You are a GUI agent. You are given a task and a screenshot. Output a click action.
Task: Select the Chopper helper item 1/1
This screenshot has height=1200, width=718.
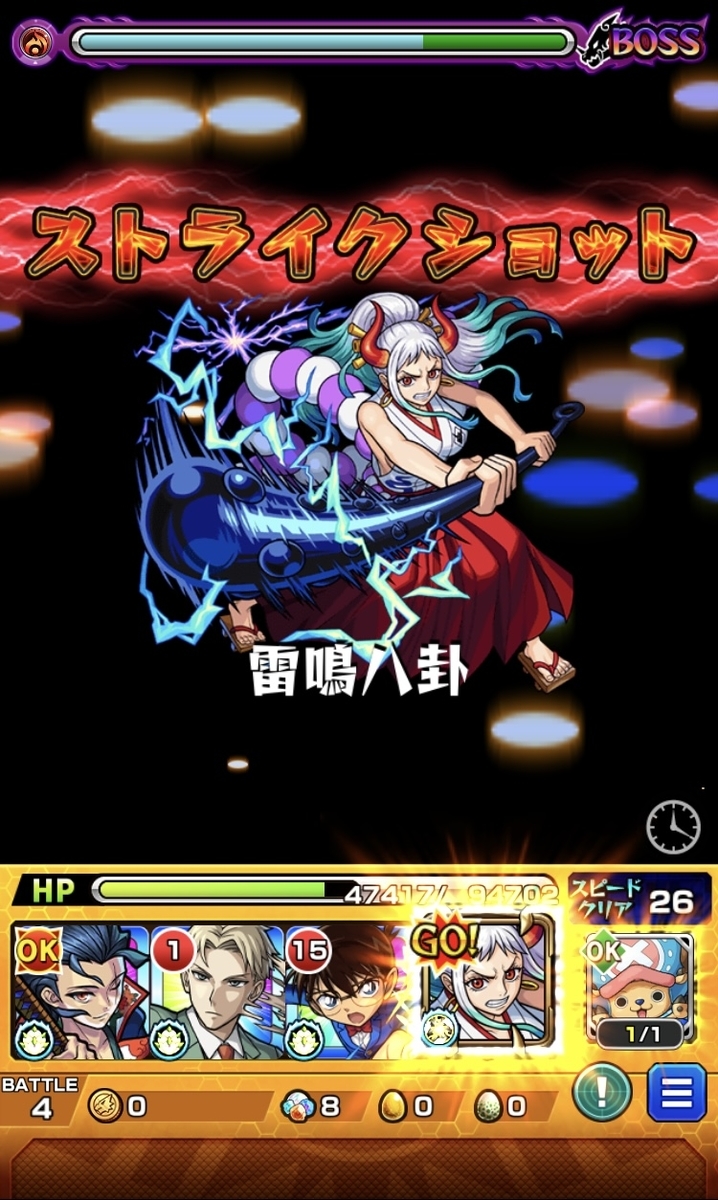tap(640, 988)
